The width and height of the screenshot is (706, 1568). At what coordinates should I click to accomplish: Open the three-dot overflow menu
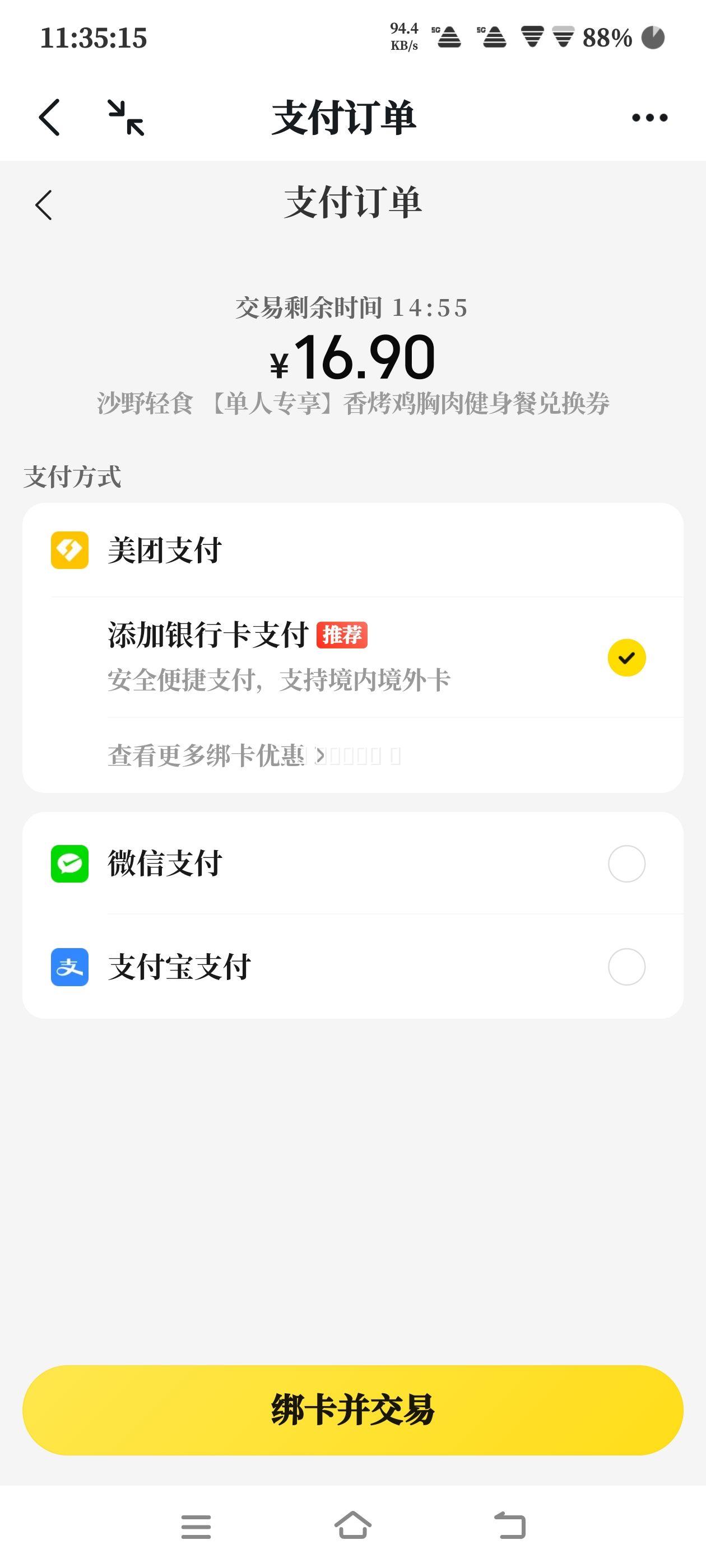point(649,118)
